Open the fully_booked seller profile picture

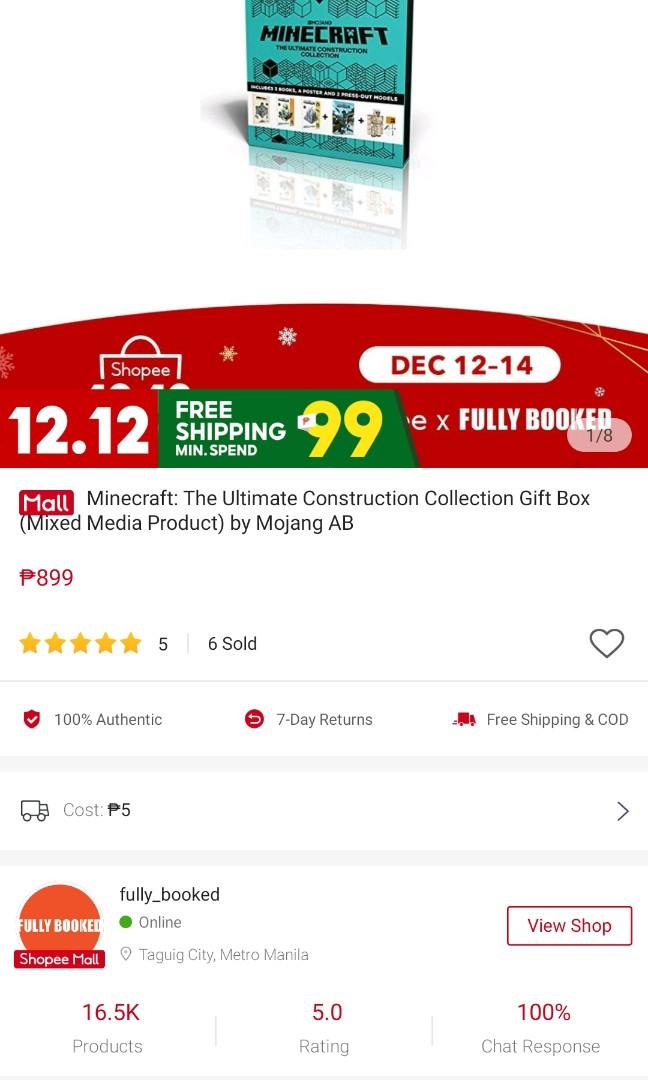(59, 923)
